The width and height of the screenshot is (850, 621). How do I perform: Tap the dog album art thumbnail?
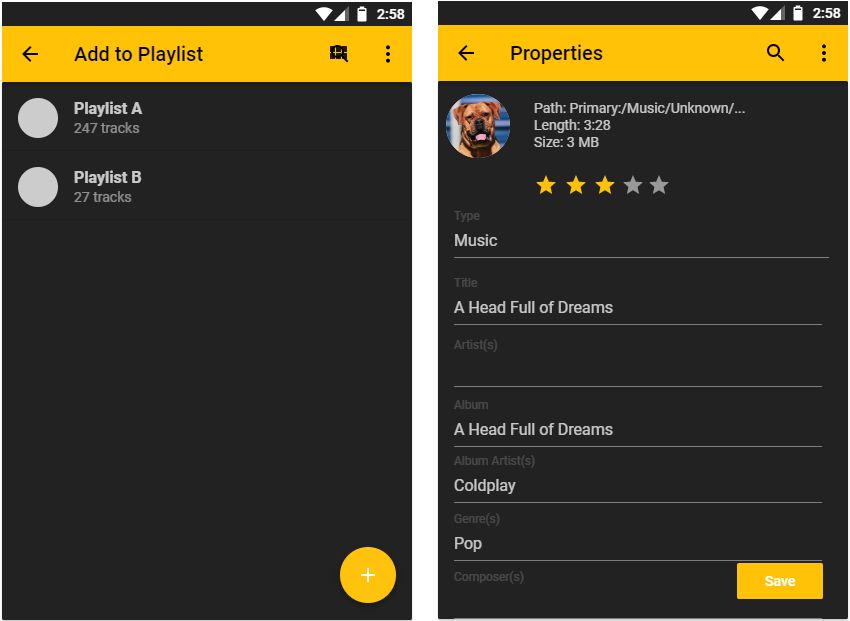478,126
